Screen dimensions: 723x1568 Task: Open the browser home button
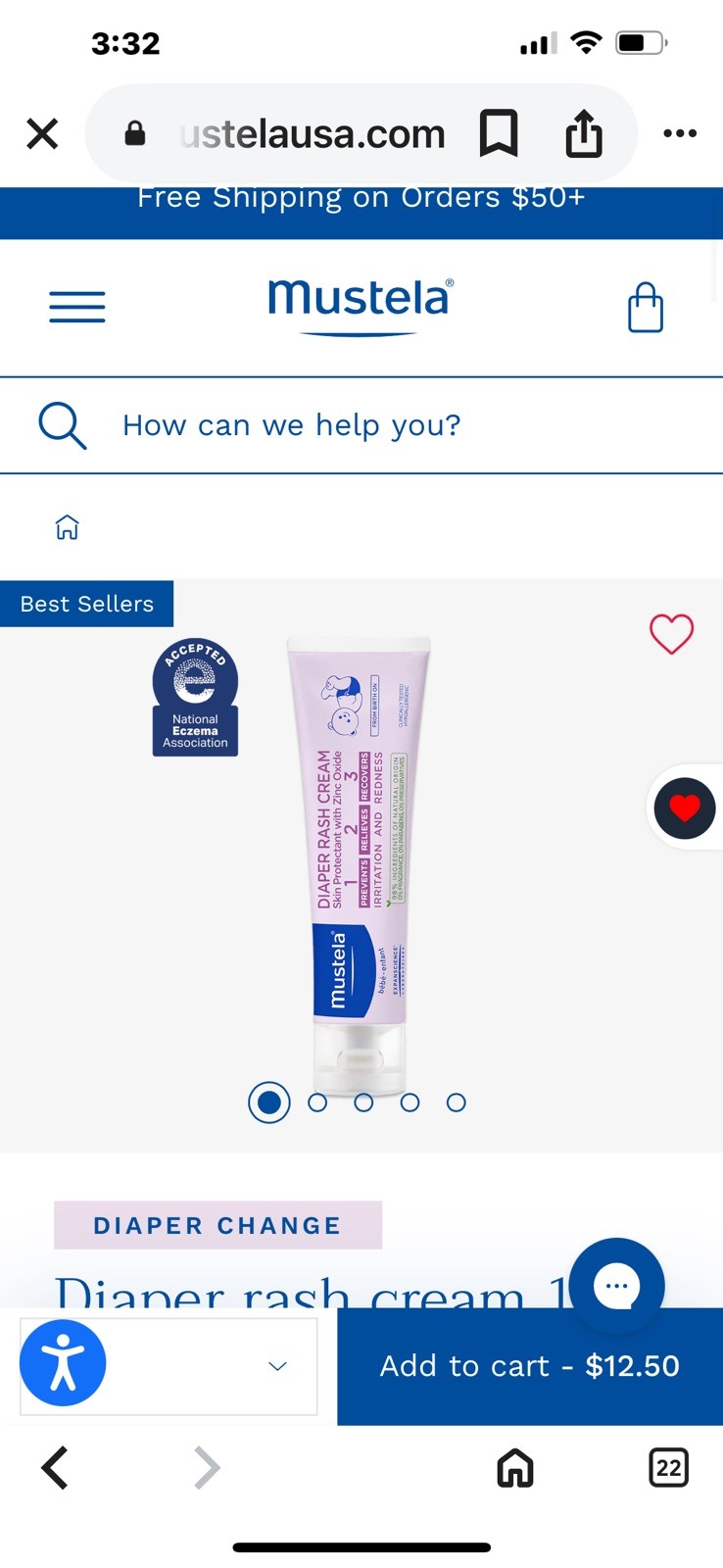[515, 1468]
